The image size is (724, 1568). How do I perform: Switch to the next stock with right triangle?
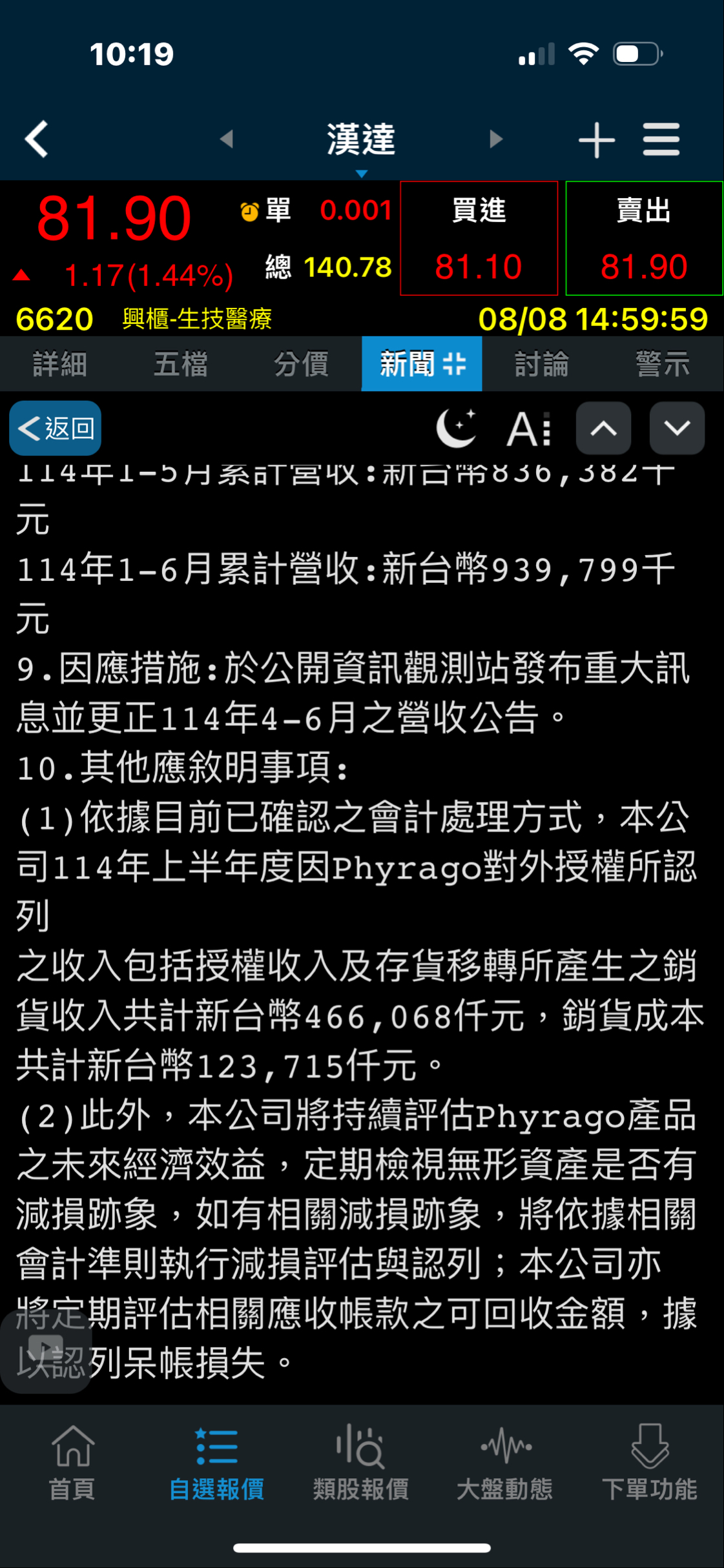click(x=495, y=139)
